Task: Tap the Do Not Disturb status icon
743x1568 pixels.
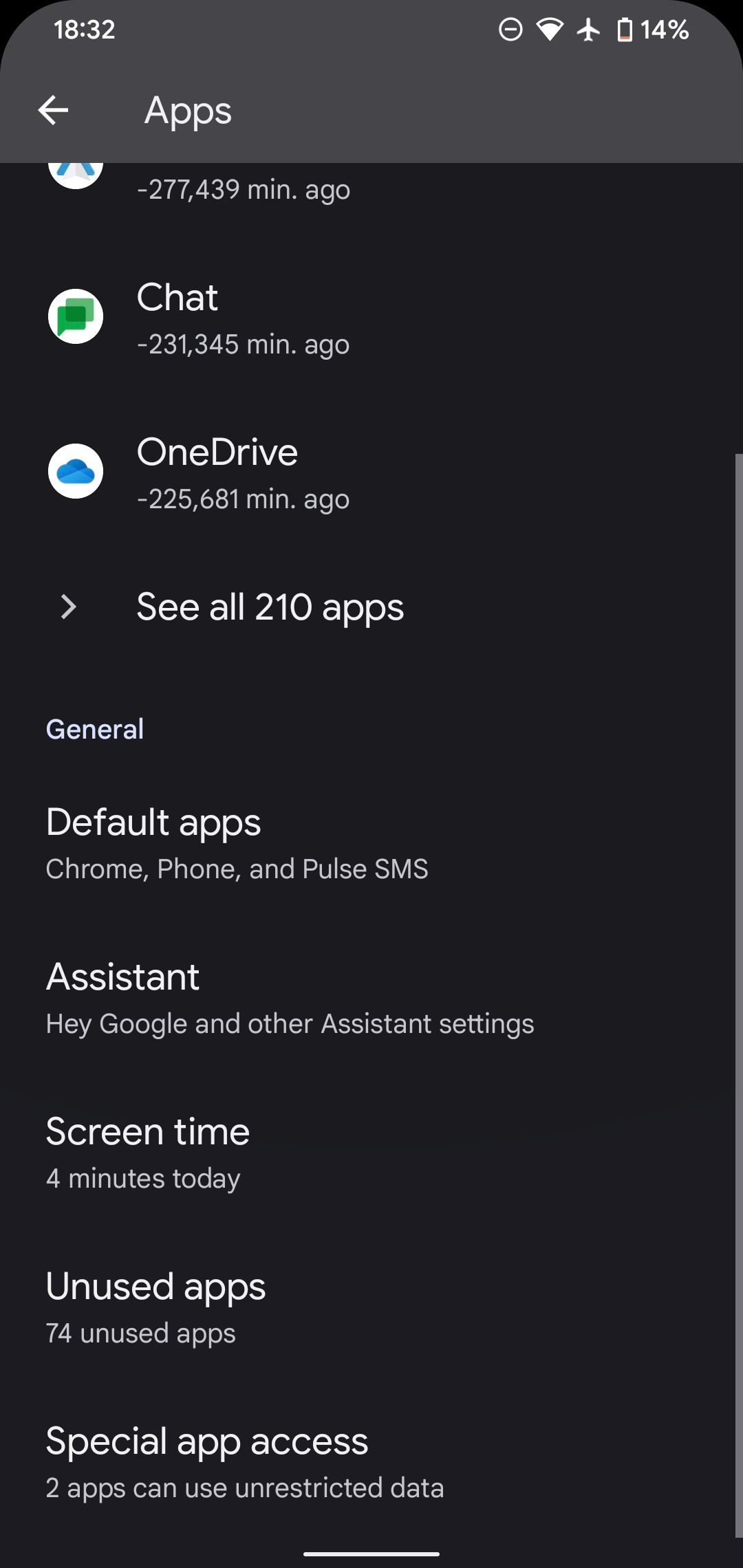Action: (x=510, y=29)
